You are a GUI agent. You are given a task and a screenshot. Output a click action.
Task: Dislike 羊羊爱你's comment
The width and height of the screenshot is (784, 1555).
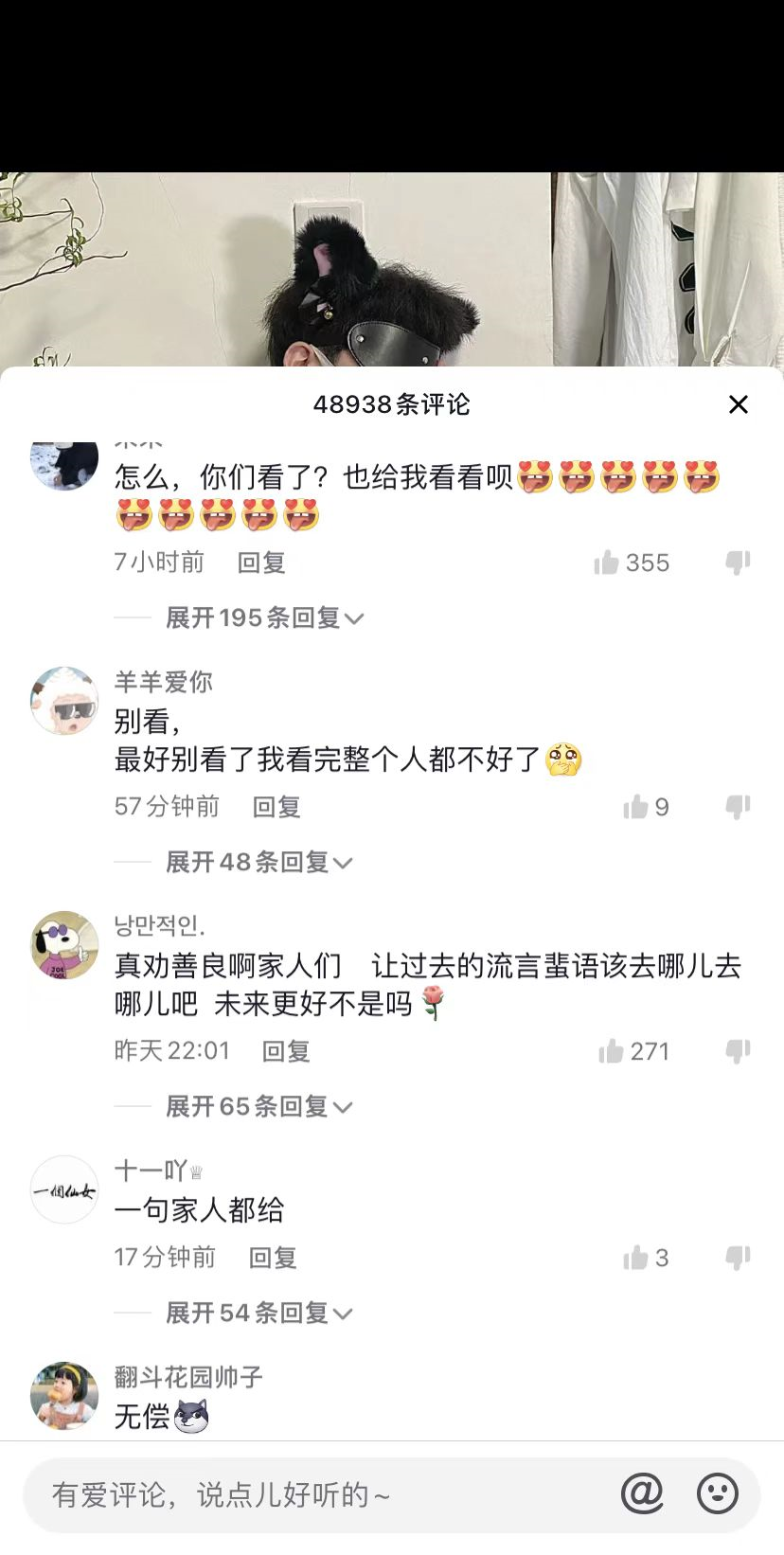click(x=738, y=808)
